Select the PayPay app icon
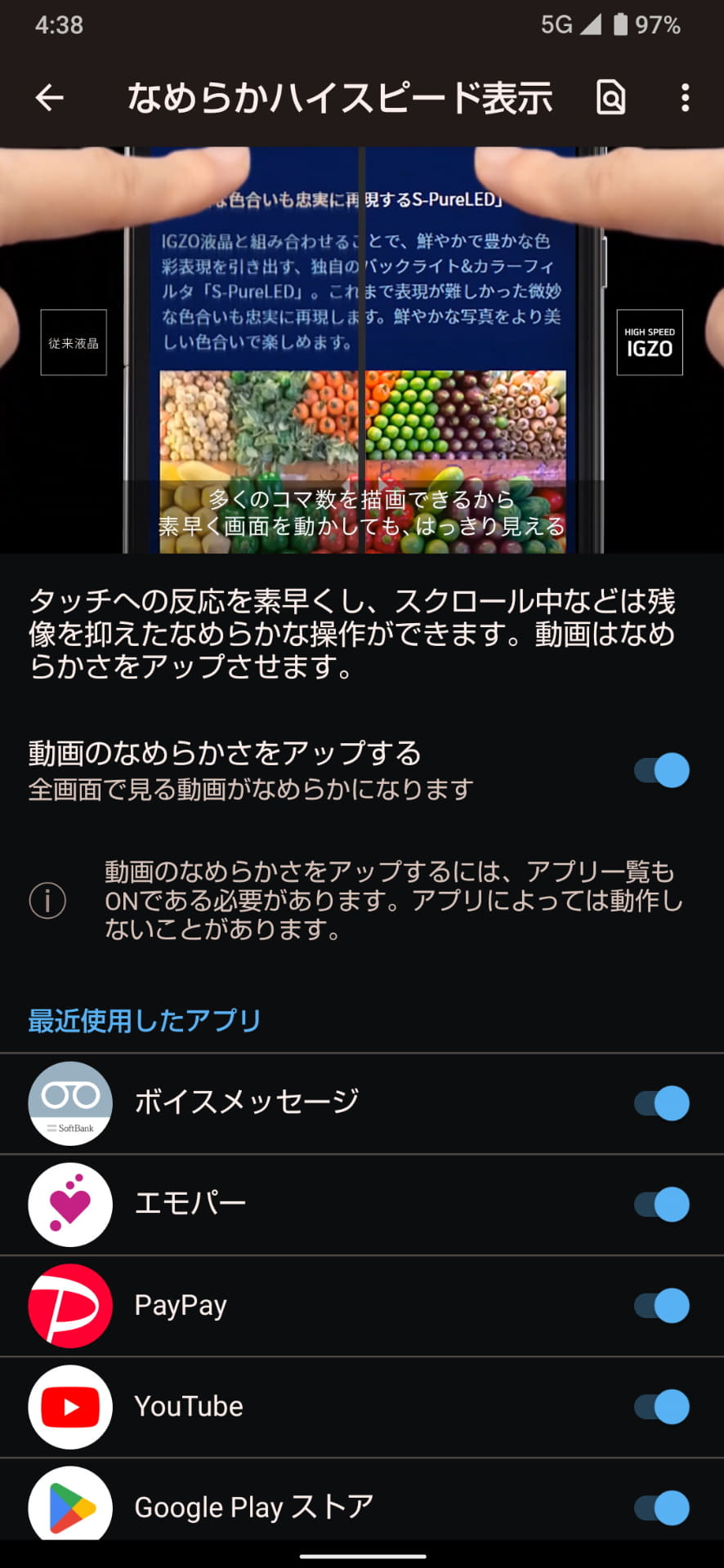724x1568 pixels. [69, 1305]
